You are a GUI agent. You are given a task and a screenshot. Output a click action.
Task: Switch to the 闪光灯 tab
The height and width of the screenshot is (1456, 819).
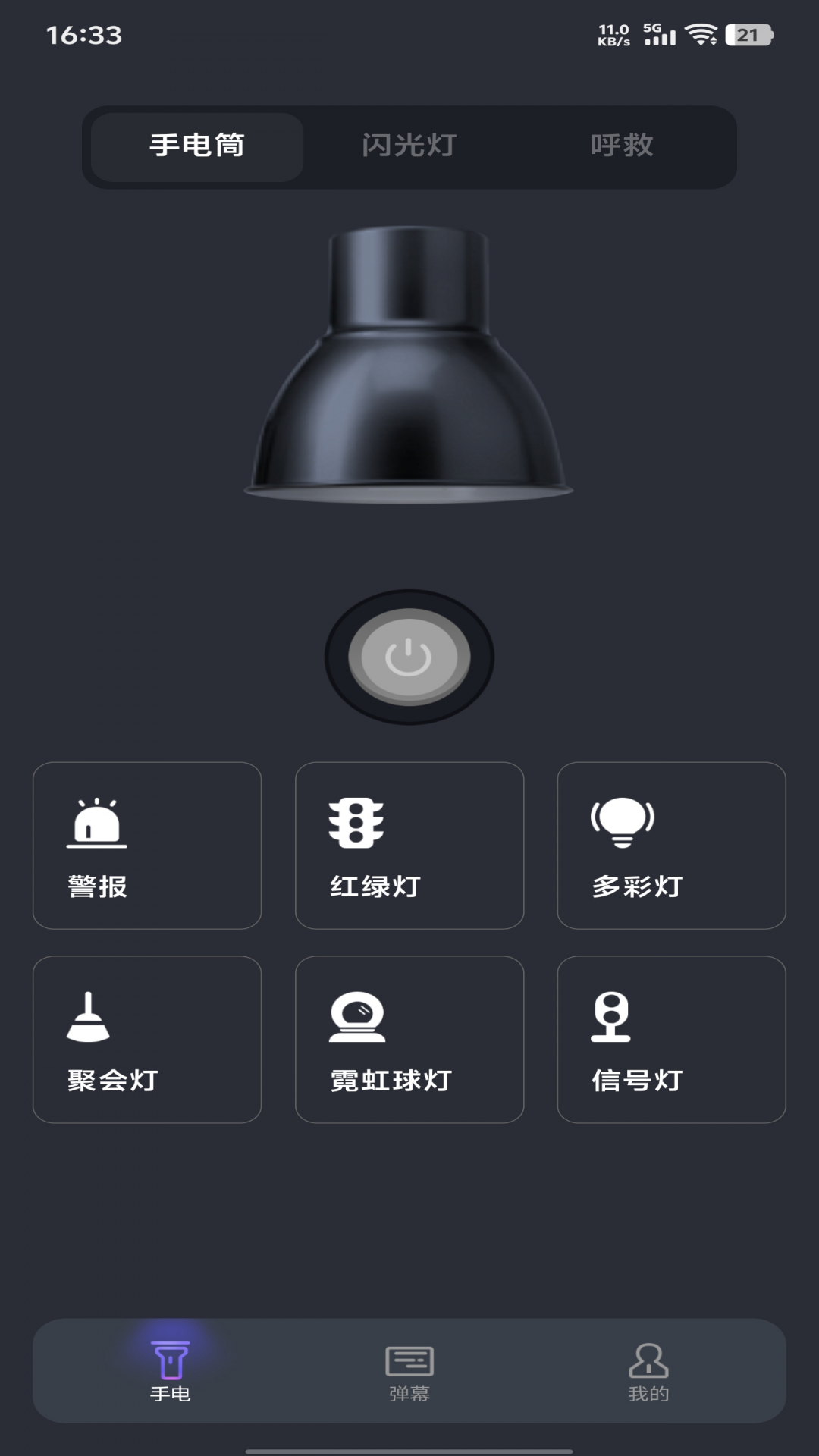pos(407,146)
